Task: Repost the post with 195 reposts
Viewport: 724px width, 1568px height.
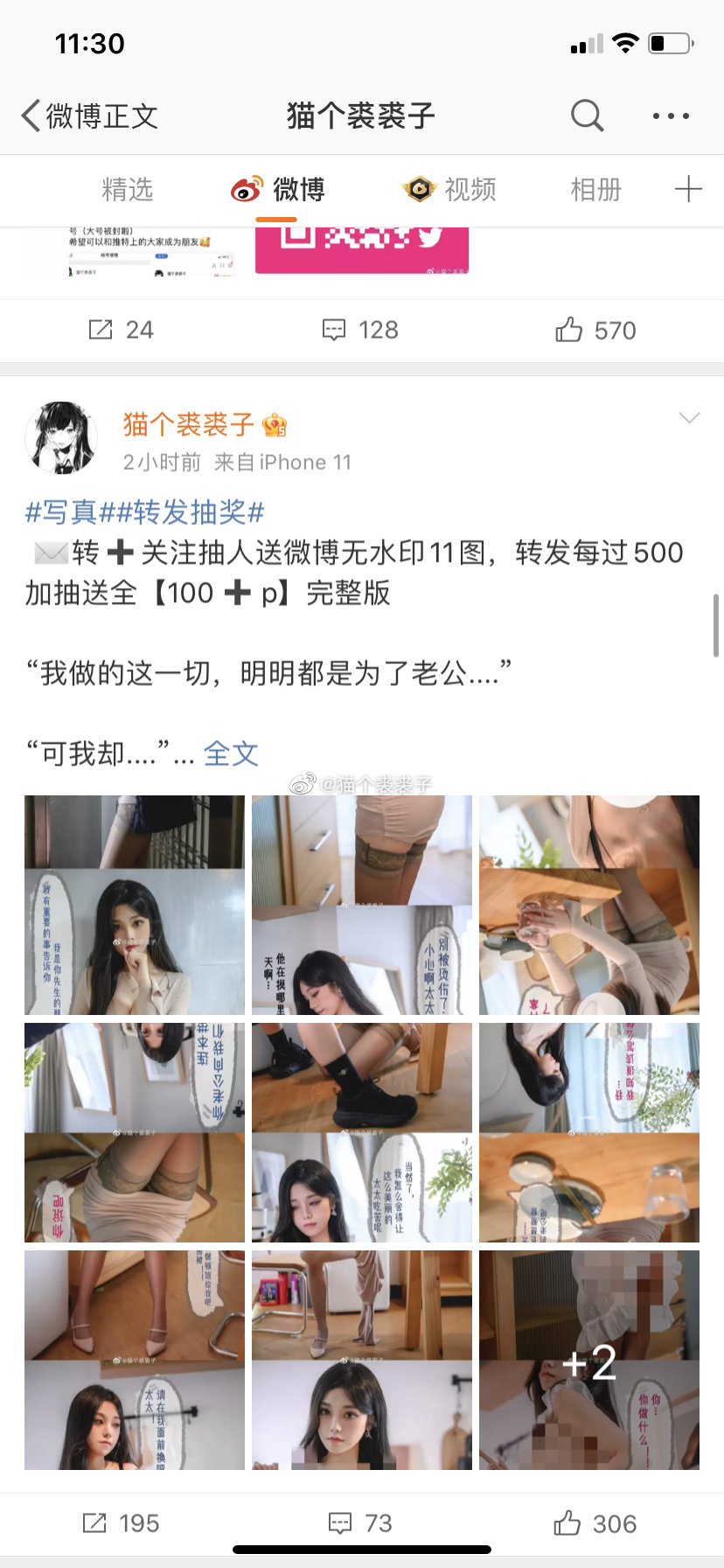Action: point(121,1523)
